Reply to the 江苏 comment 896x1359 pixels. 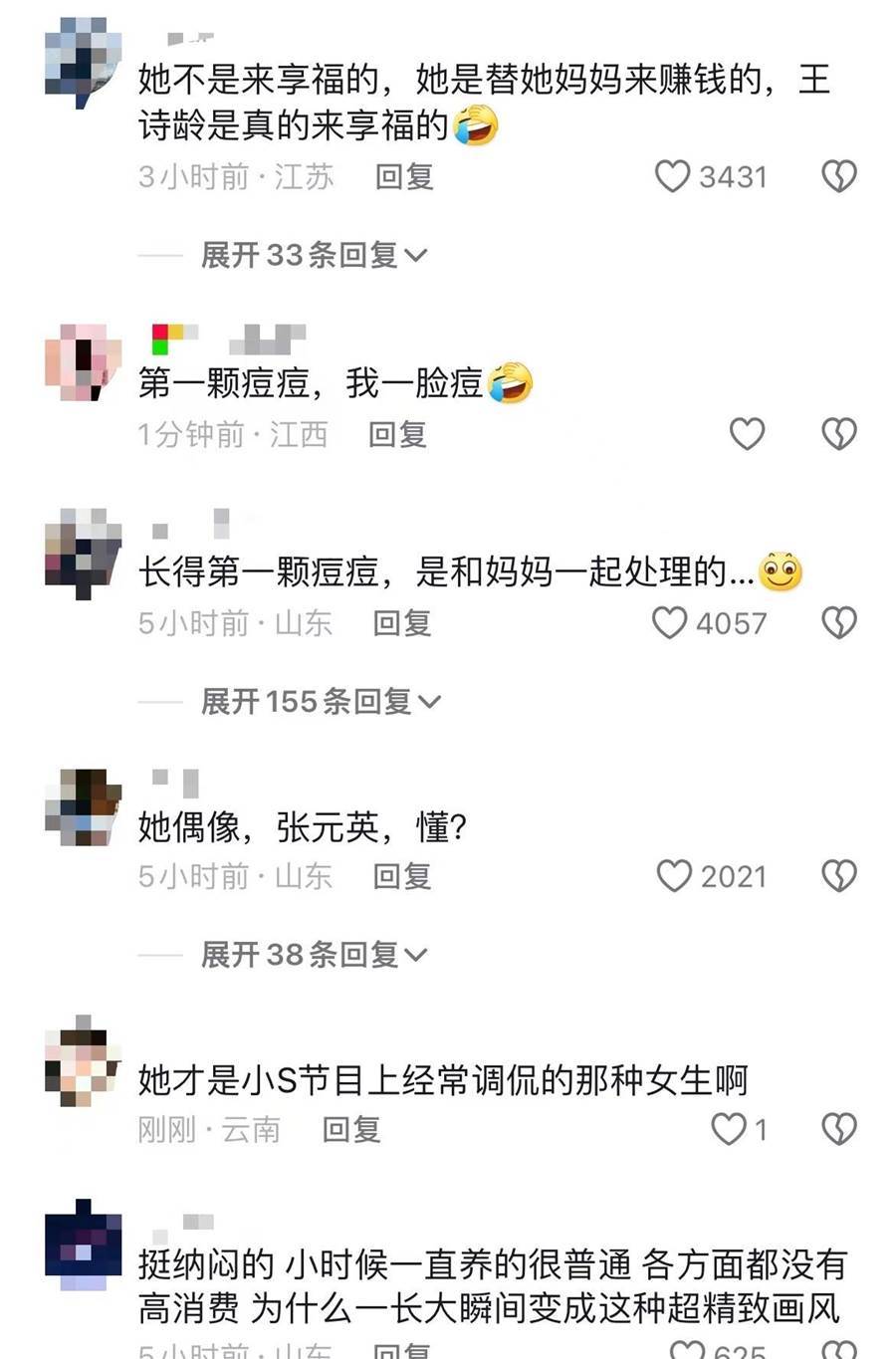(x=404, y=177)
